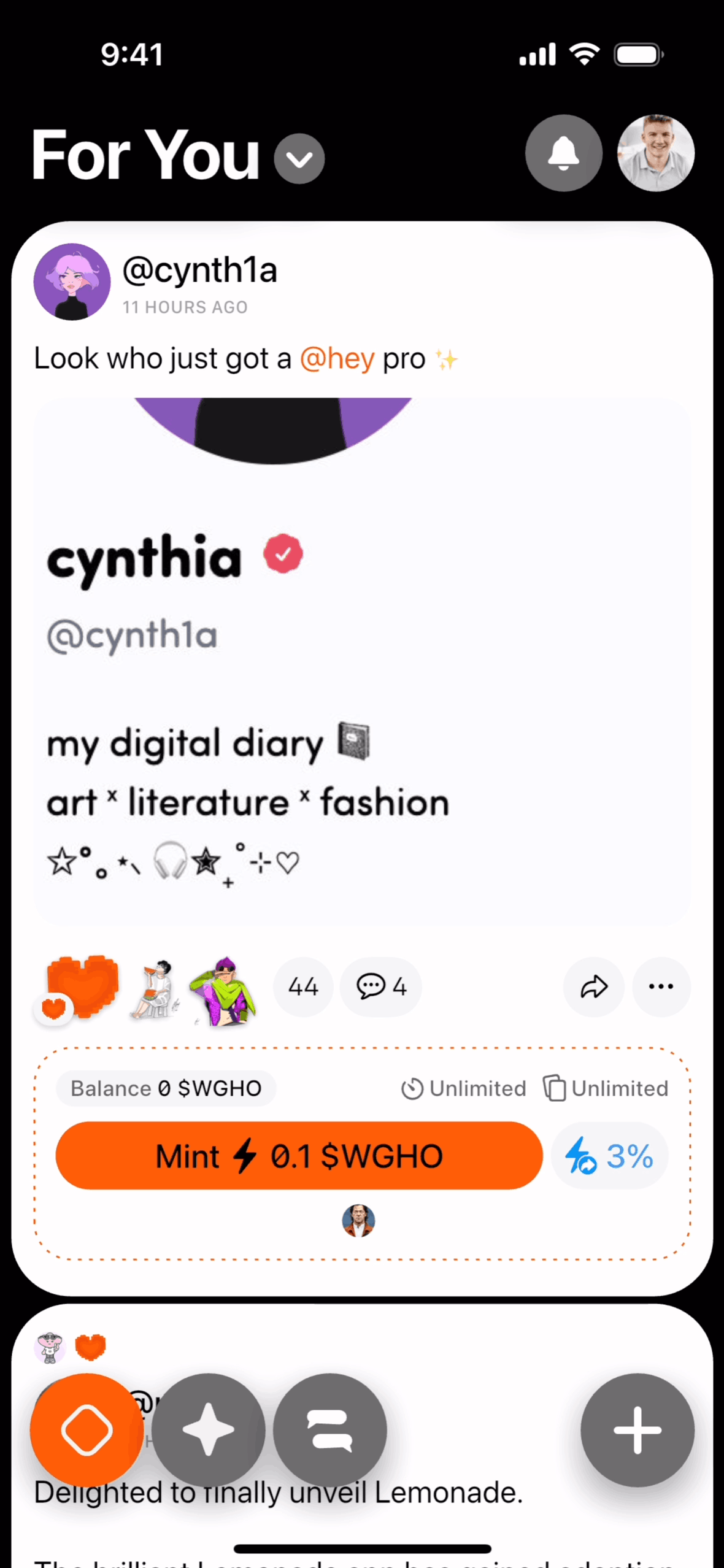Create a new post with the plus button
The width and height of the screenshot is (724, 1568).
point(637,1430)
